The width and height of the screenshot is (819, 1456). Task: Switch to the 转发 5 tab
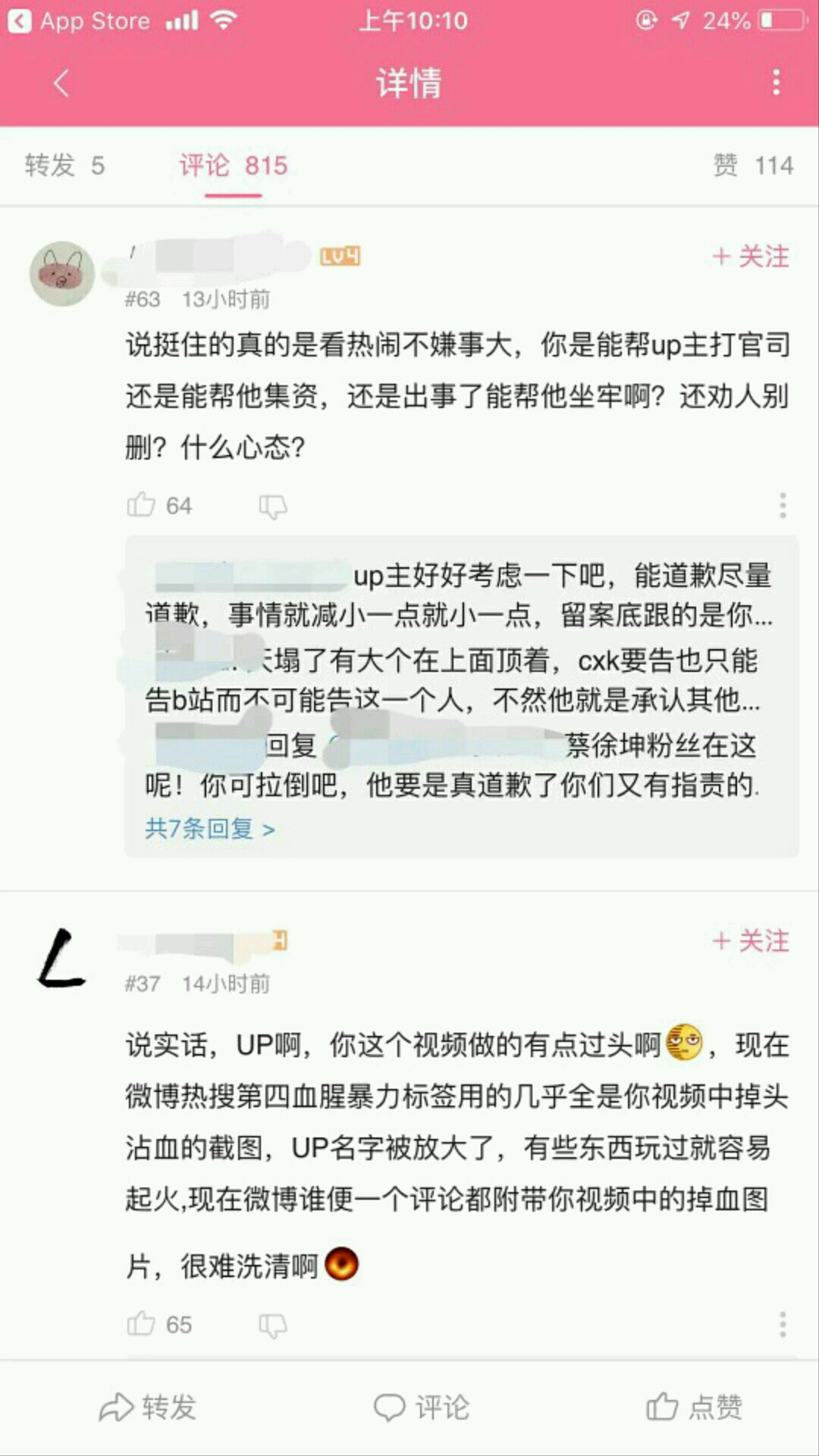(64, 165)
